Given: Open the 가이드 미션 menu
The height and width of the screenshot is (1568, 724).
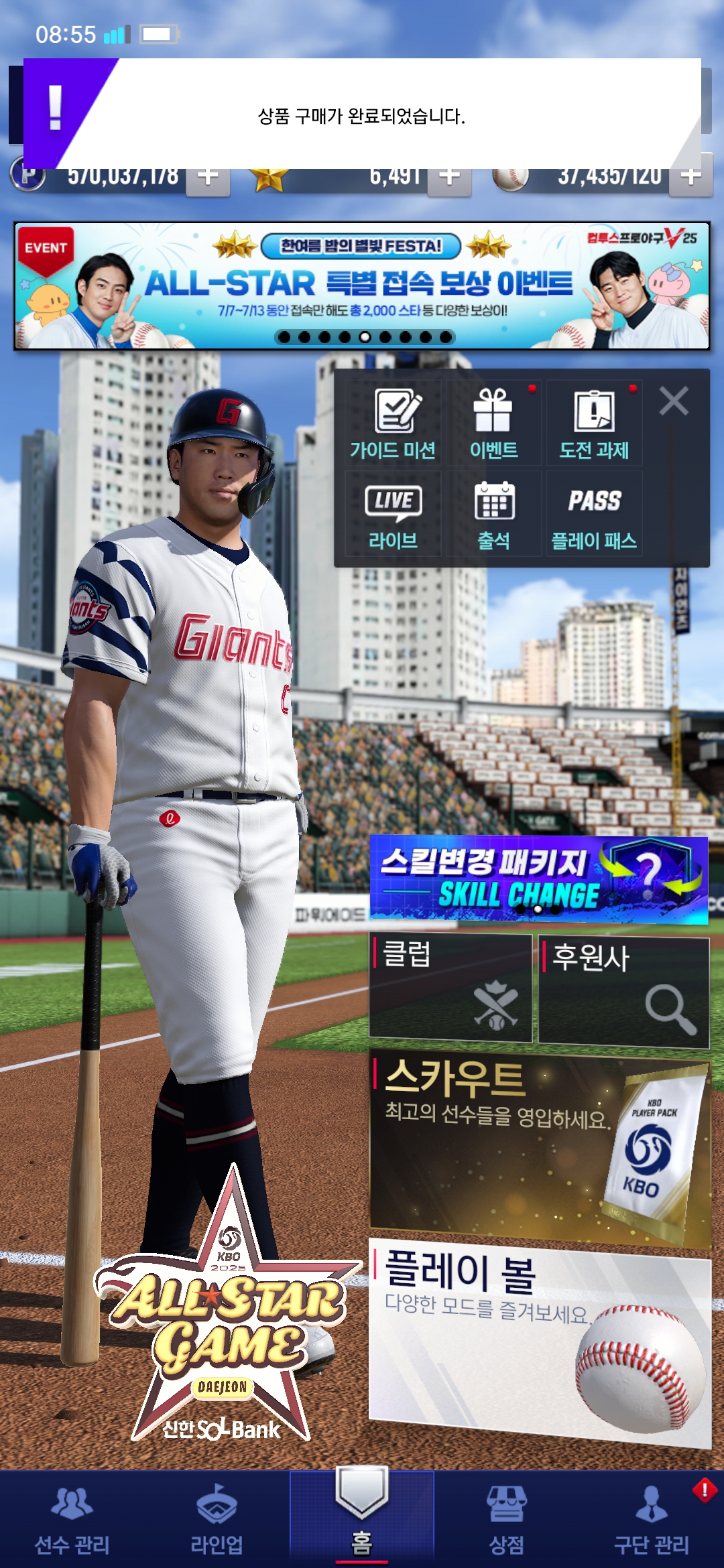Looking at the screenshot, I should (x=393, y=423).
